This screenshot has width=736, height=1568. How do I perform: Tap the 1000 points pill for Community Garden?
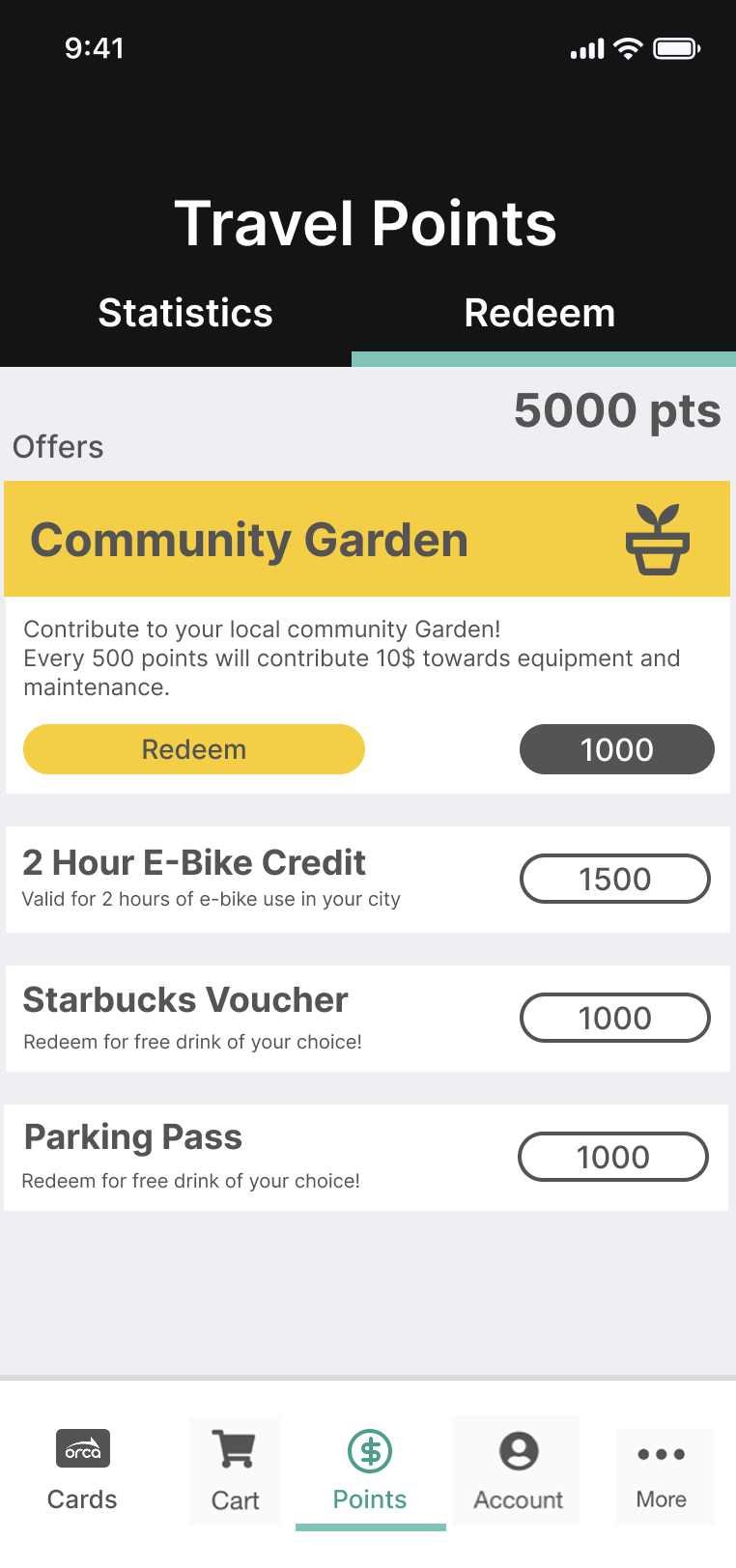[x=616, y=749]
